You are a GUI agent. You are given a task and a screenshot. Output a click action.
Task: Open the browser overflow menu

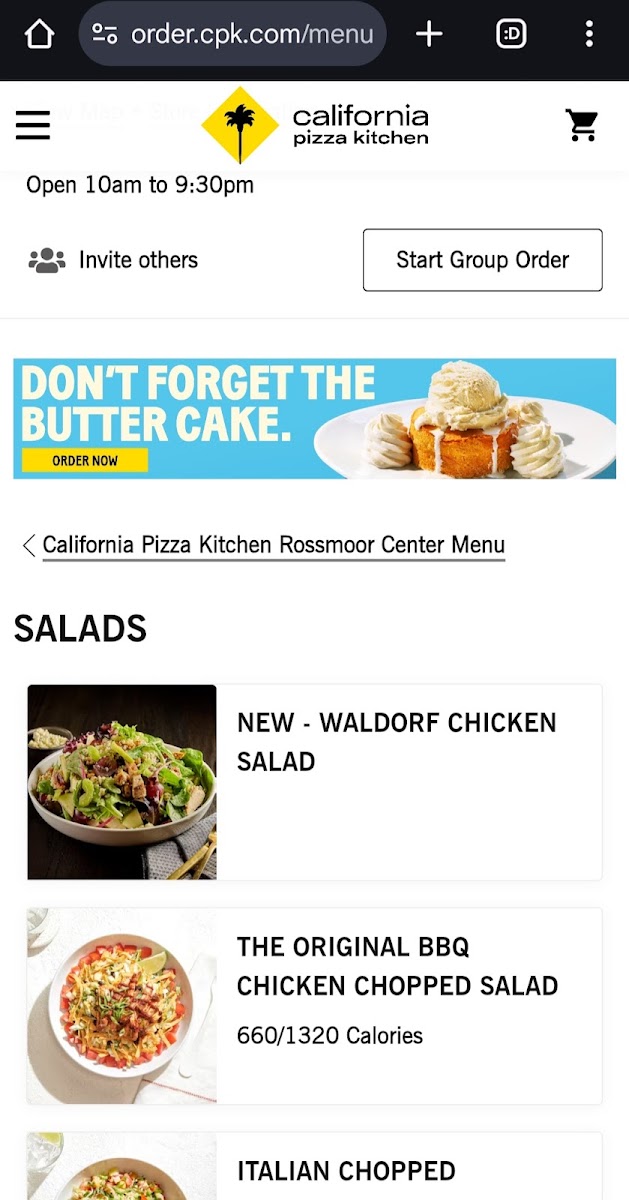589,35
